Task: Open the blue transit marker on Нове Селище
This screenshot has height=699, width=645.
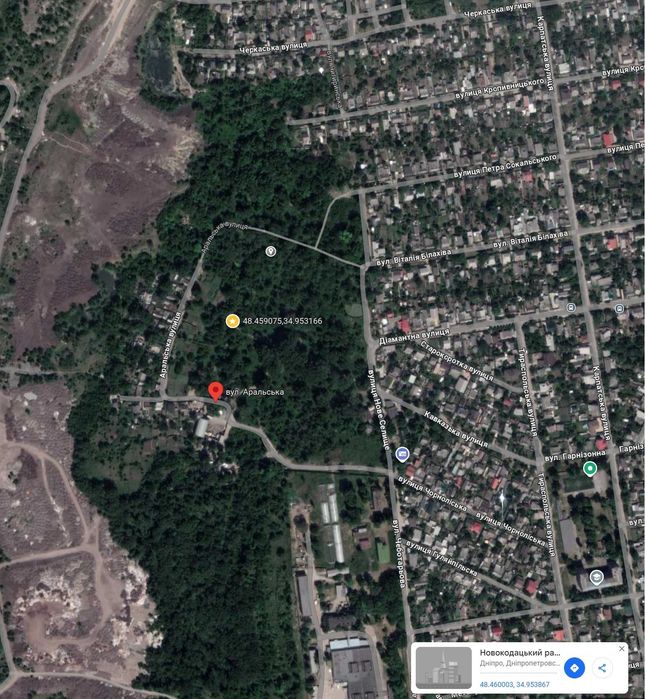Action: tap(402, 454)
